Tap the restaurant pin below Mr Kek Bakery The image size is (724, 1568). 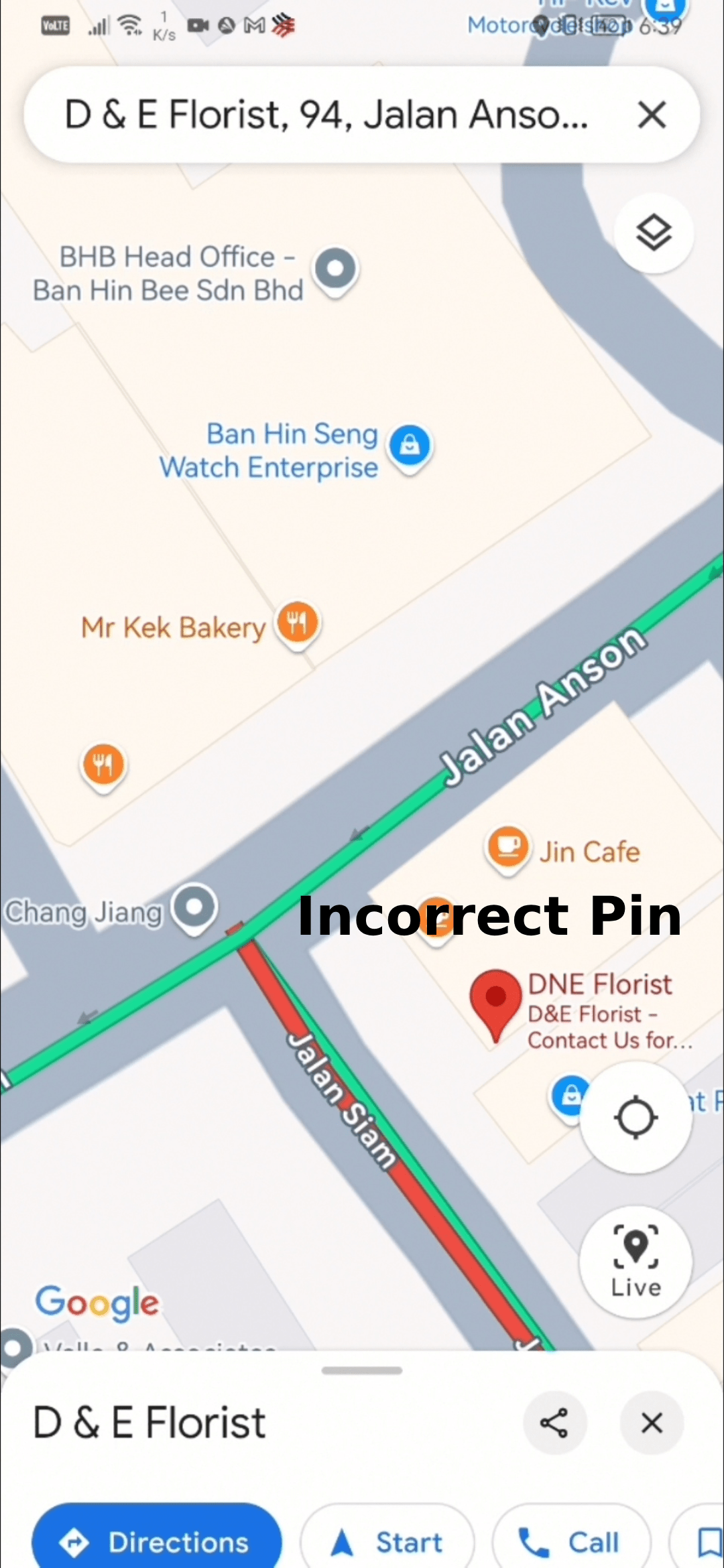103,764
